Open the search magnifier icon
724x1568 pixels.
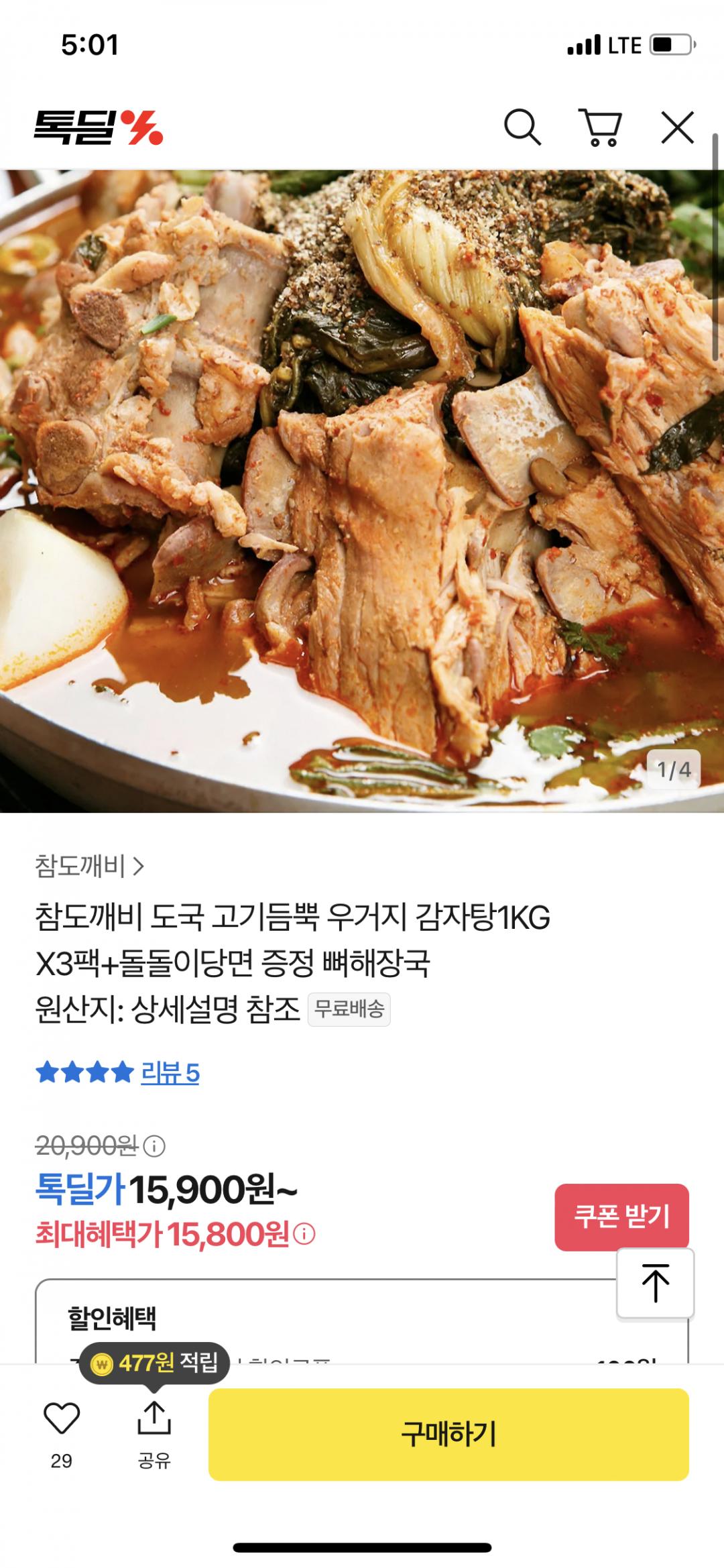522,127
